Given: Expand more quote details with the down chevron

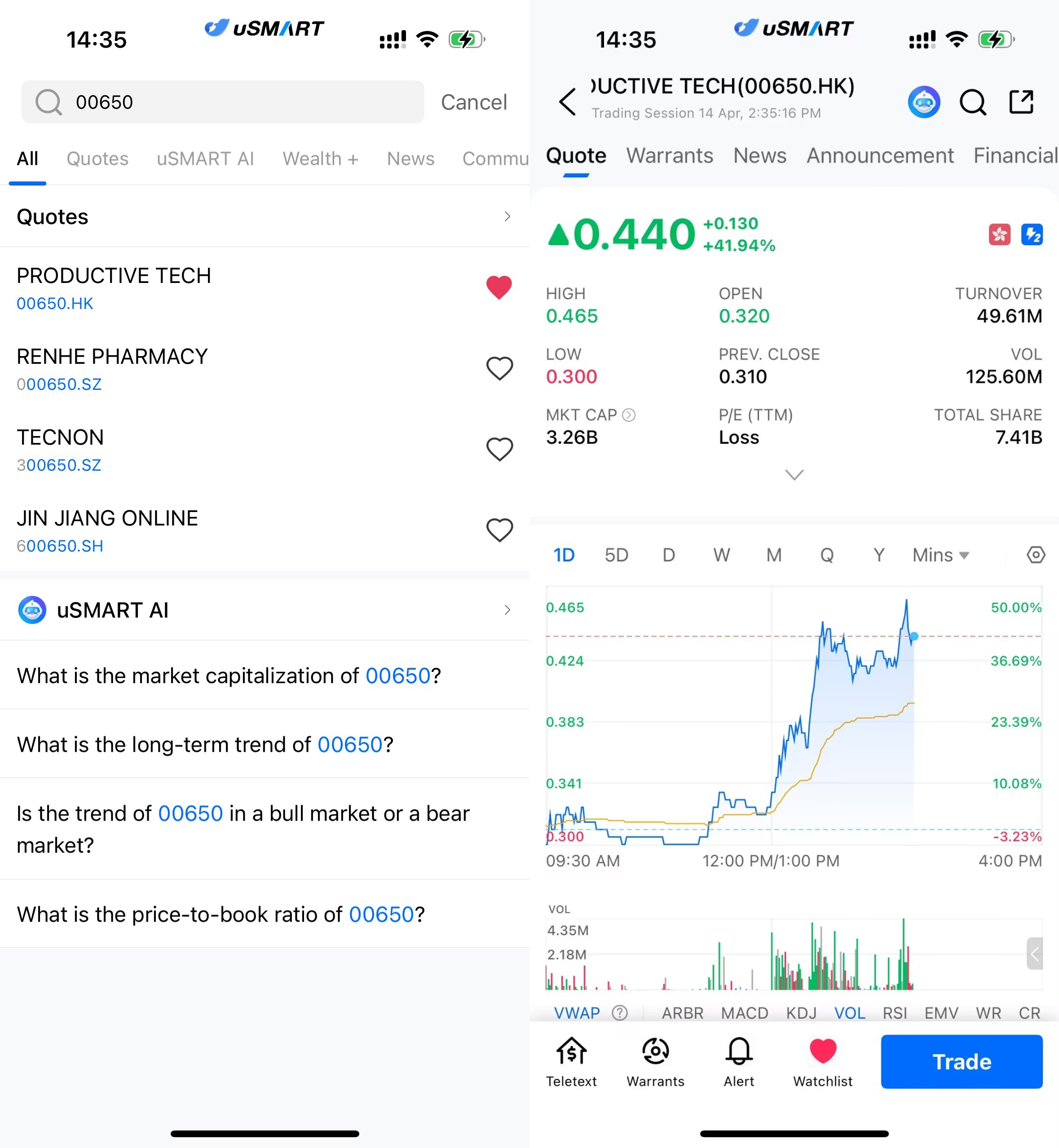Looking at the screenshot, I should pyautogui.click(x=794, y=475).
